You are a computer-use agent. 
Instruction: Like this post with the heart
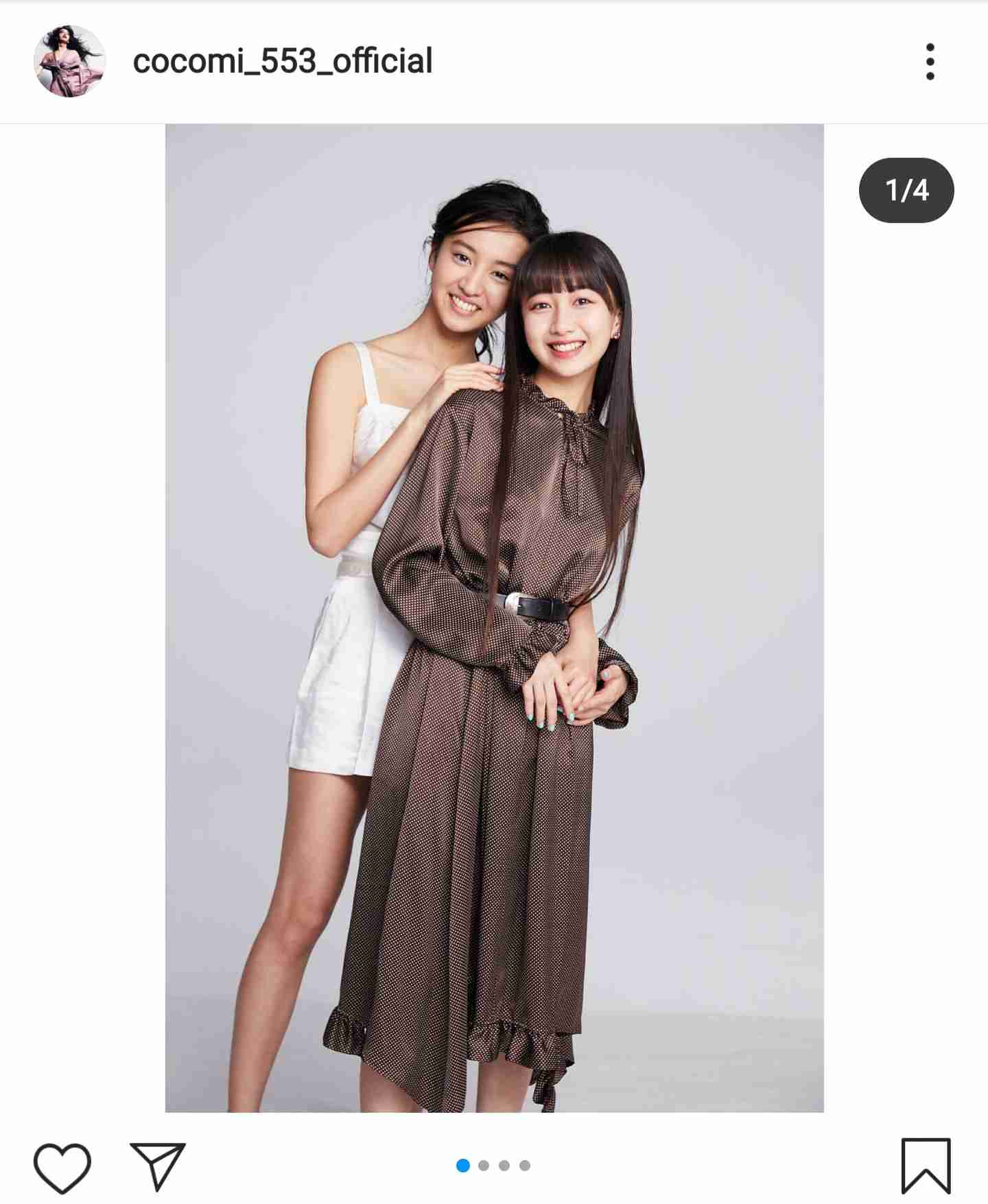(x=62, y=1166)
